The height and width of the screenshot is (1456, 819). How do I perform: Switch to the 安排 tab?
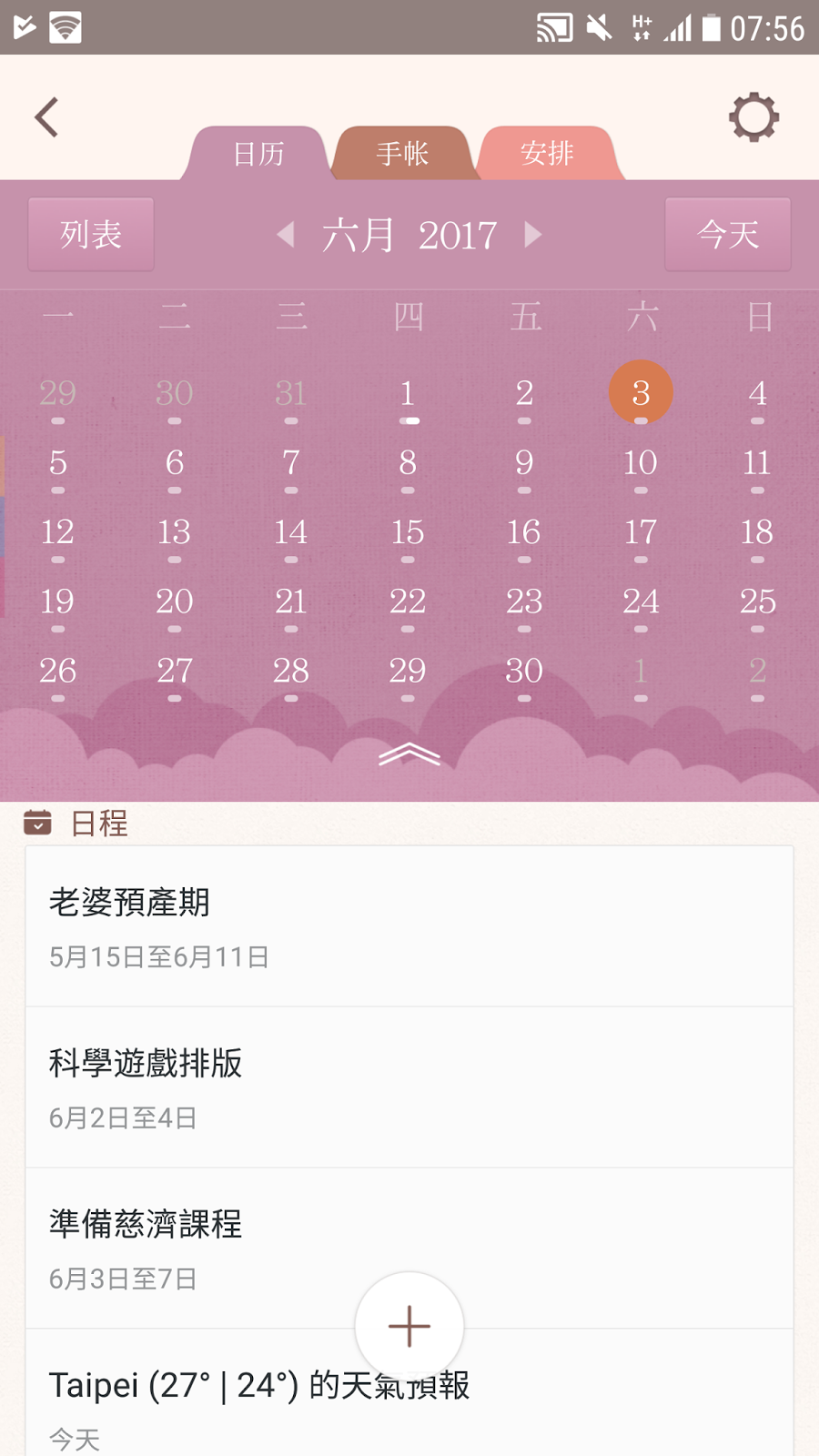[x=549, y=153]
